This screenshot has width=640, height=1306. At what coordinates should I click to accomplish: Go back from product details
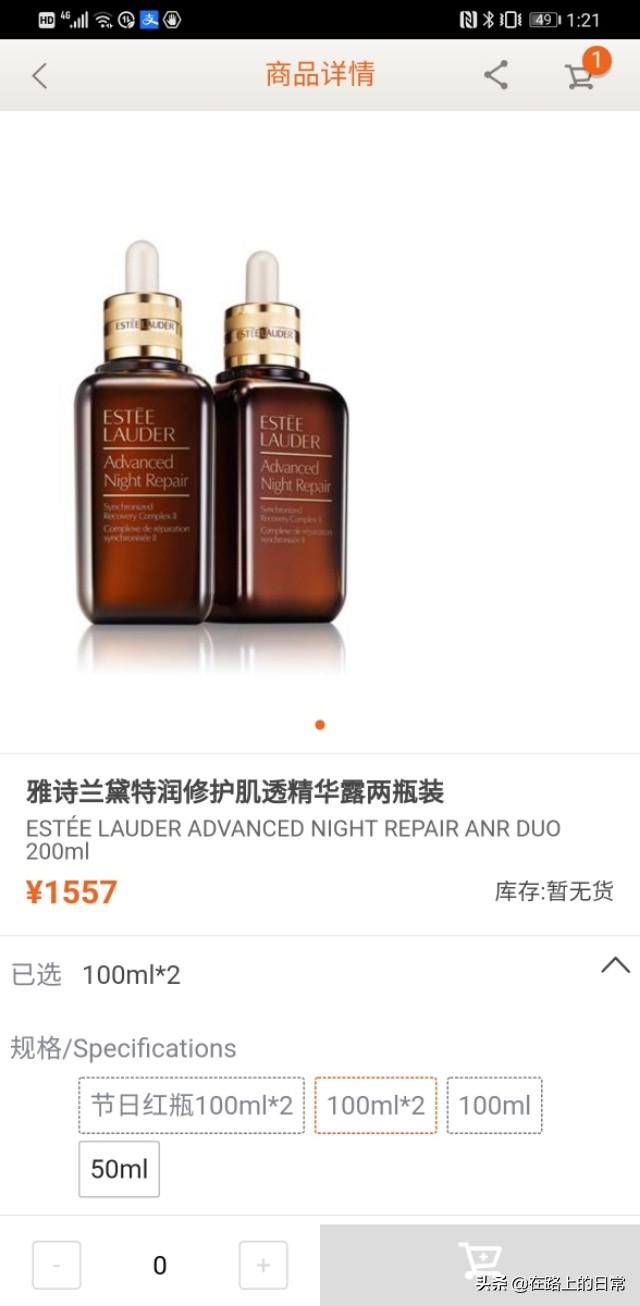coord(39,75)
